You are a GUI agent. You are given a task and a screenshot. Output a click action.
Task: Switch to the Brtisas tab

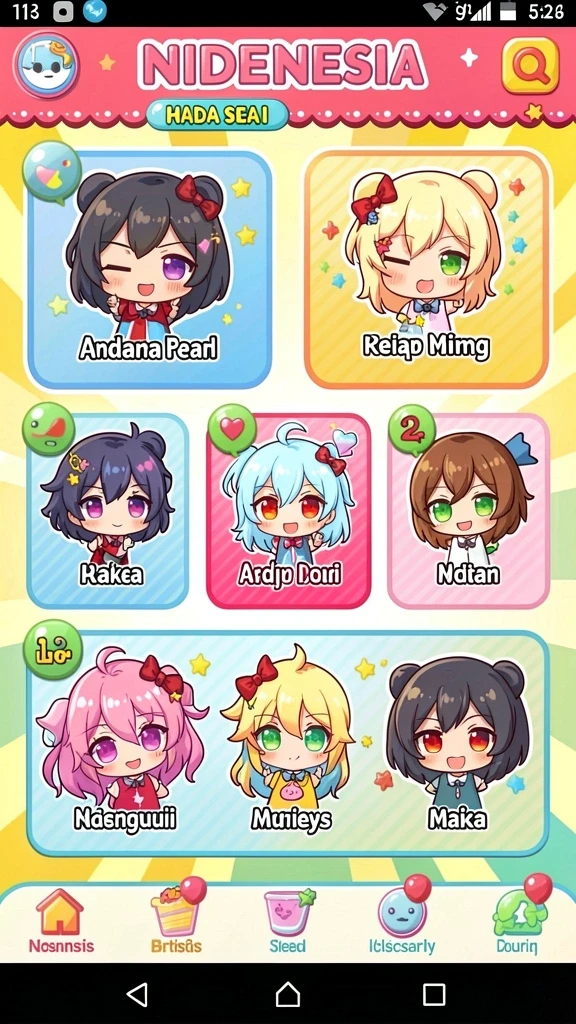coord(176,921)
